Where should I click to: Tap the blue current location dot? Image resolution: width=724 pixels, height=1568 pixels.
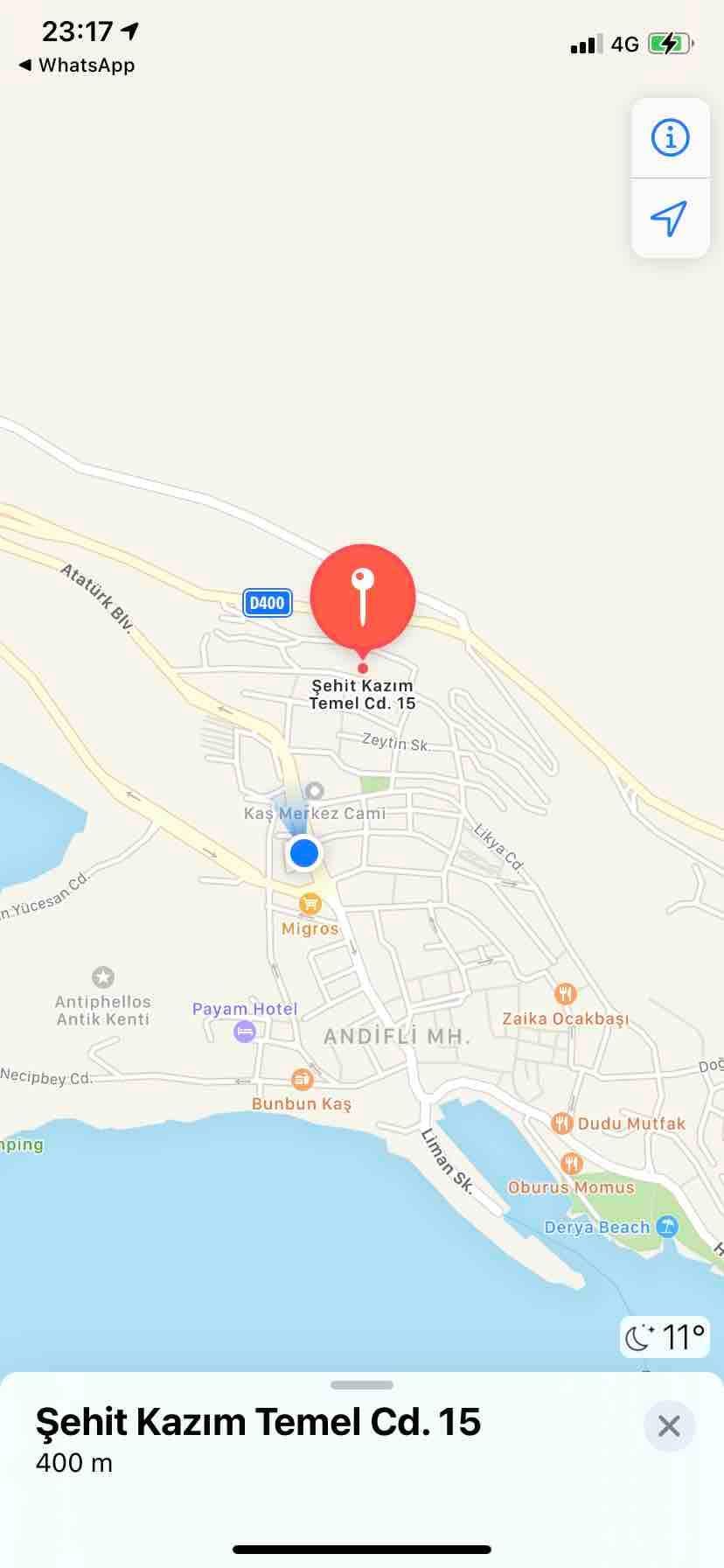click(304, 852)
